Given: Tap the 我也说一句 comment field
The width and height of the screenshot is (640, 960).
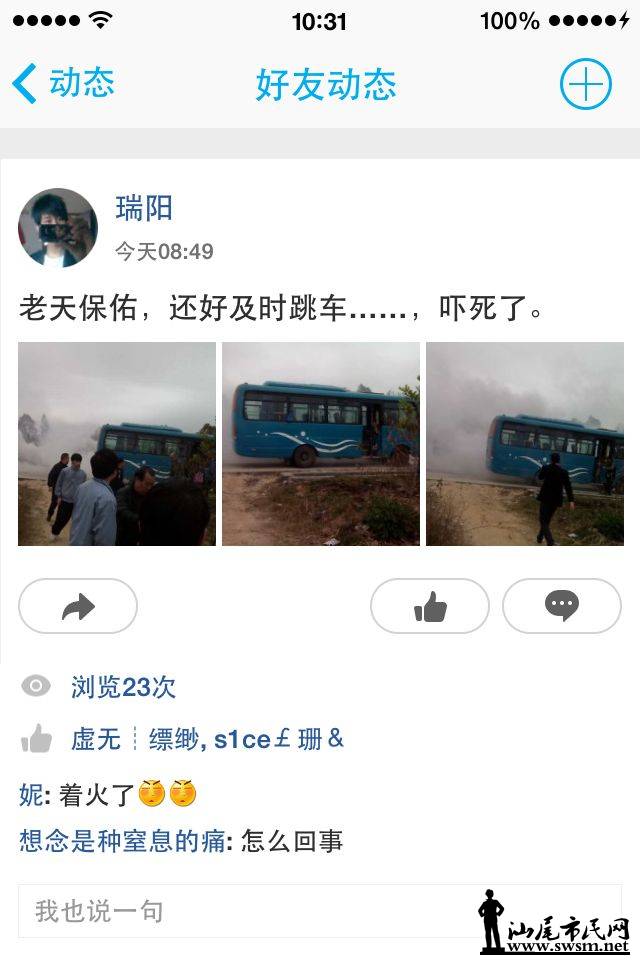Looking at the screenshot, I should (240, 911).
